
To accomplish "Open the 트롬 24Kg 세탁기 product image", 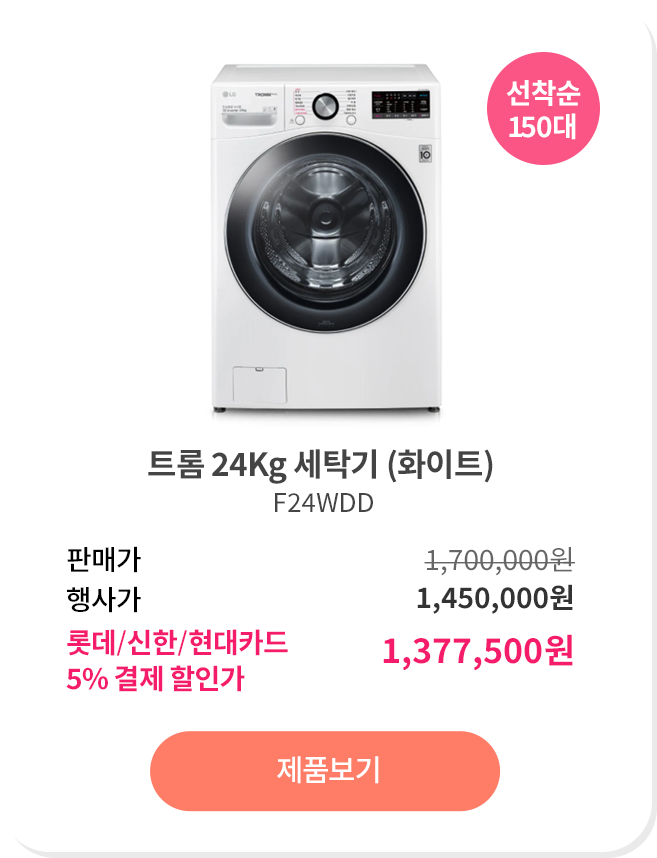I will (x=327, y=237).
